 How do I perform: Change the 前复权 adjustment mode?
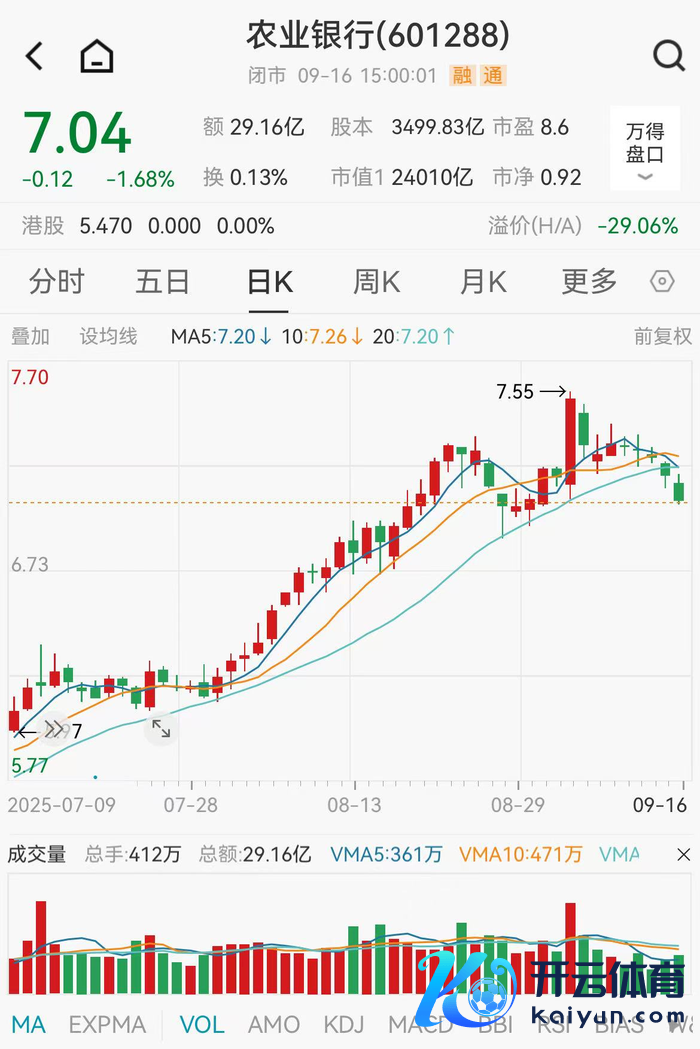tap(663, 337)
